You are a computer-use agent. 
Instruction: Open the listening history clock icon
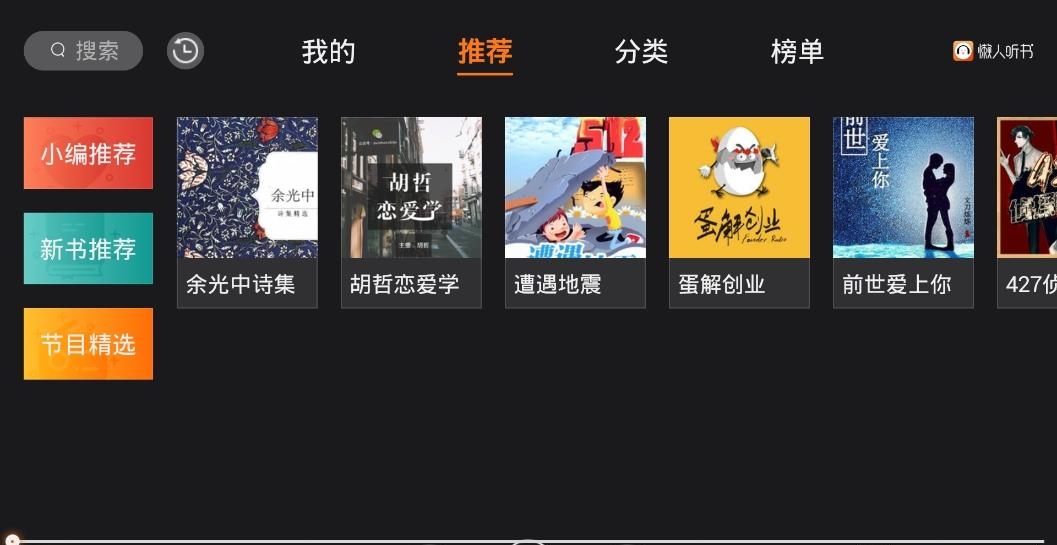click(x=185, y=51)
